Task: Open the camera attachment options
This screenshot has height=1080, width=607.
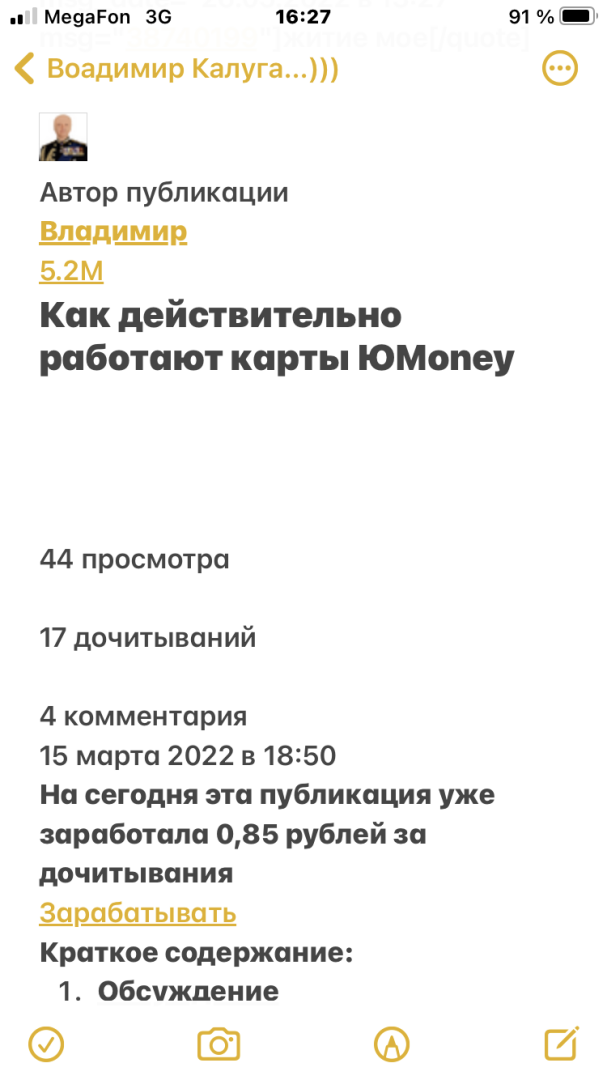Action: tap(218, 1044)
